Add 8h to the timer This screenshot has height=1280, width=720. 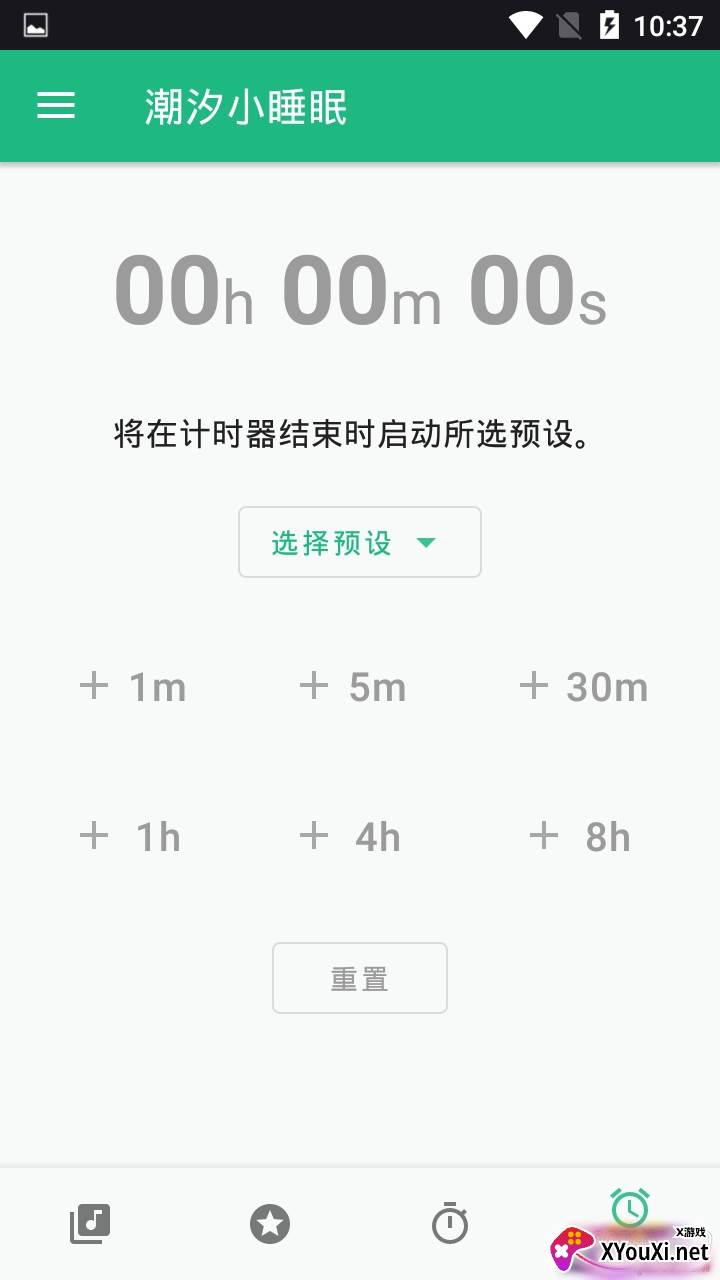point(580,837)
